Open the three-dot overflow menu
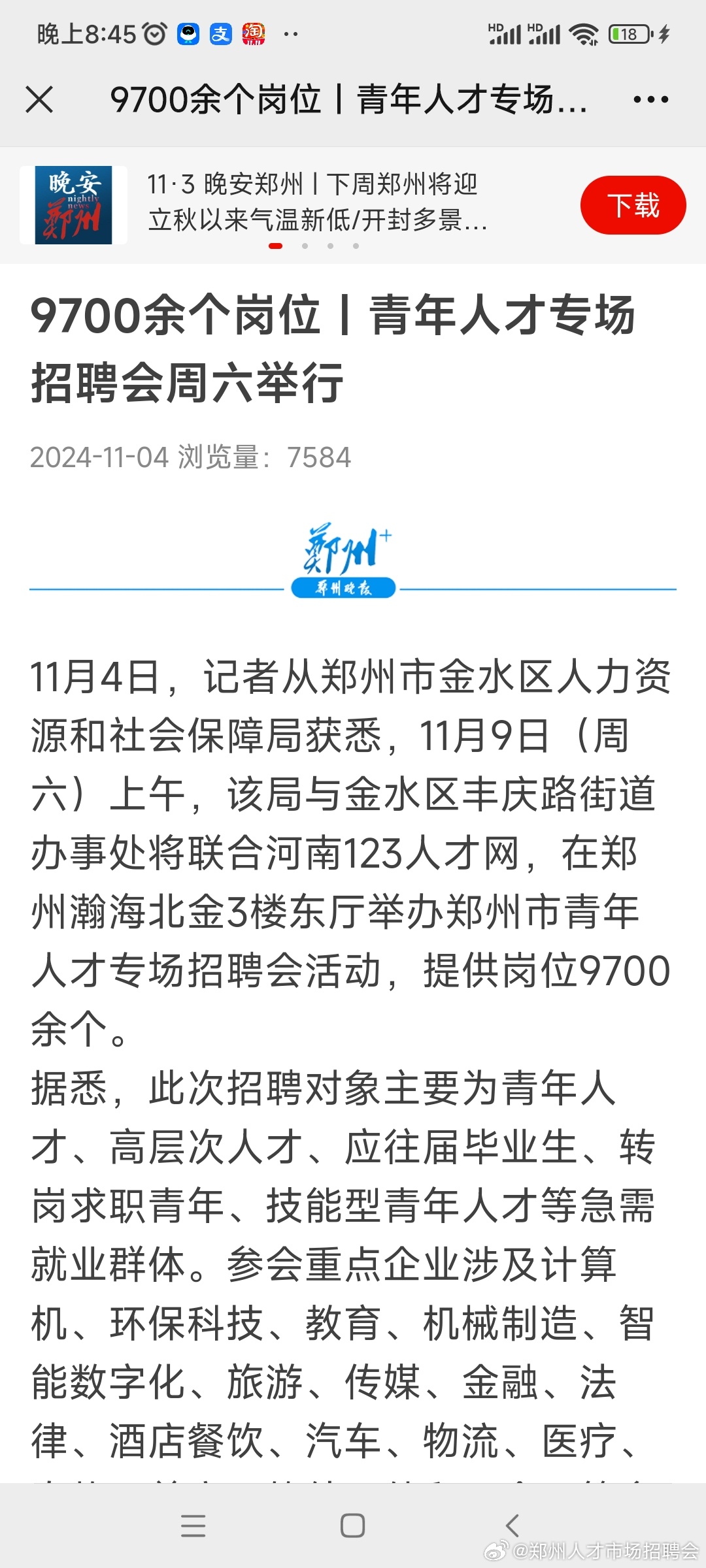The image size is (706, 1568). 650,100
